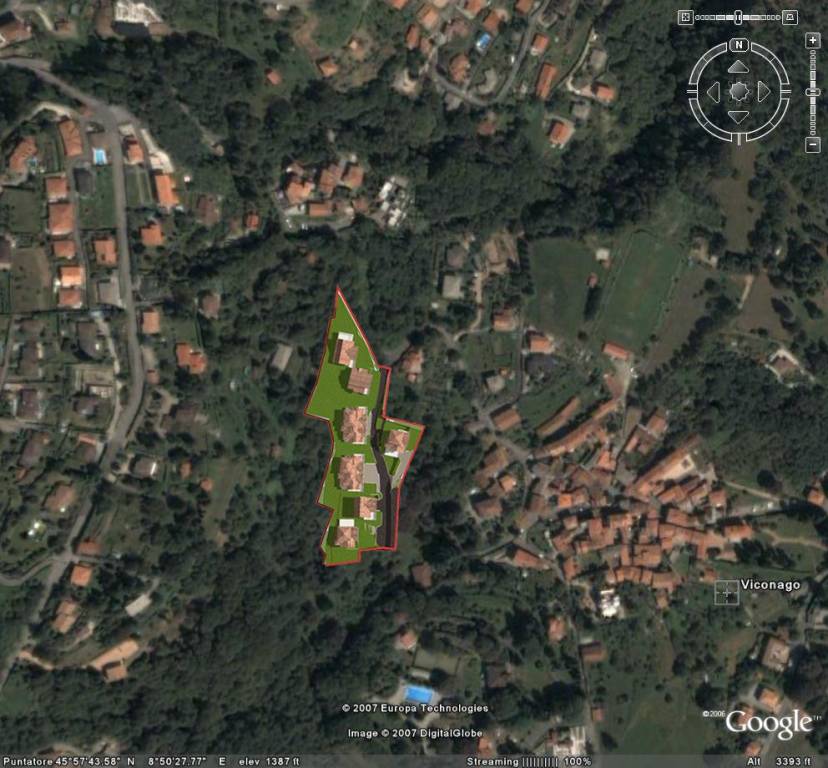
Task: Tilt the view toward the horizon
Action: 790,17
